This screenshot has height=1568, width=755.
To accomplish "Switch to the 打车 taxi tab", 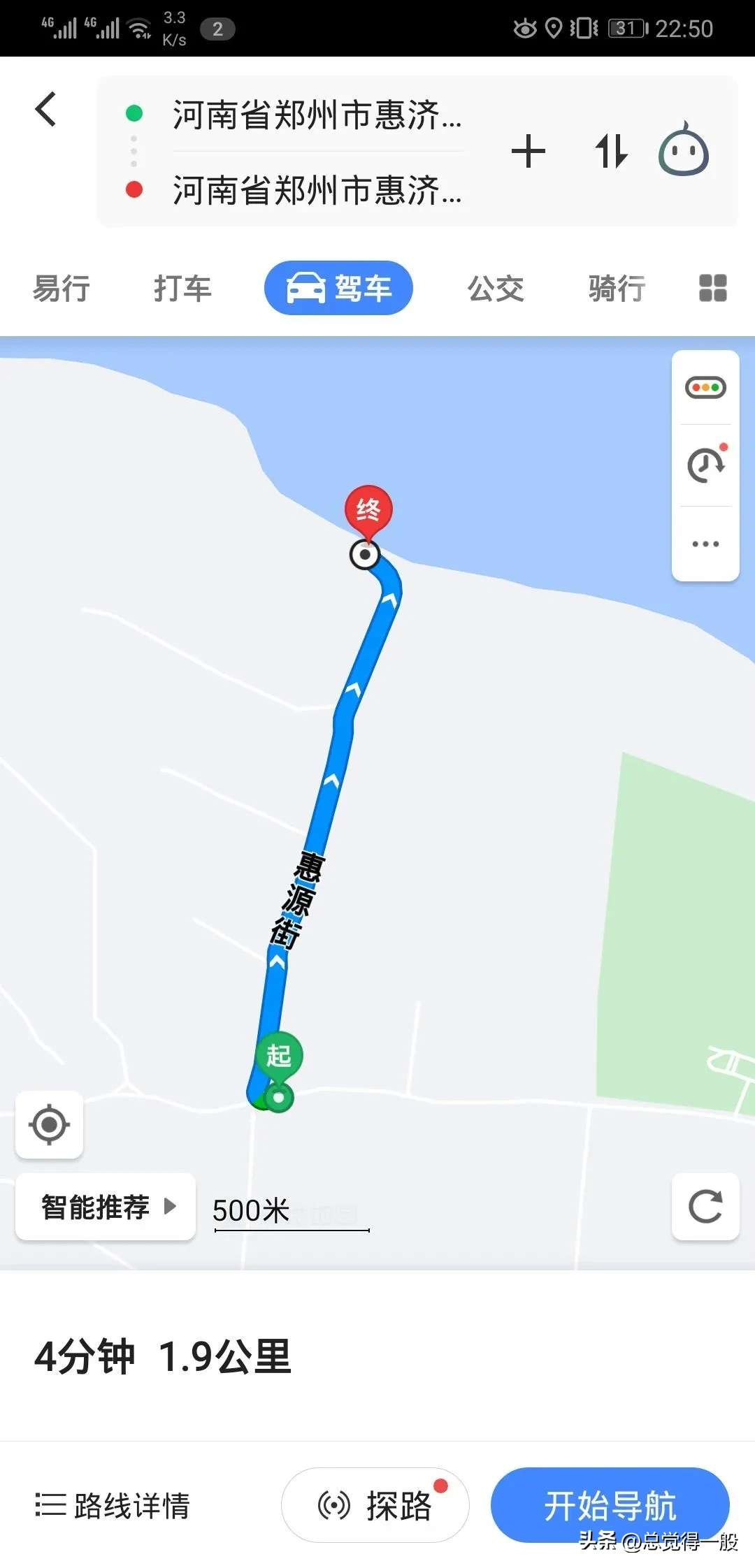I will tap(182, 288).
